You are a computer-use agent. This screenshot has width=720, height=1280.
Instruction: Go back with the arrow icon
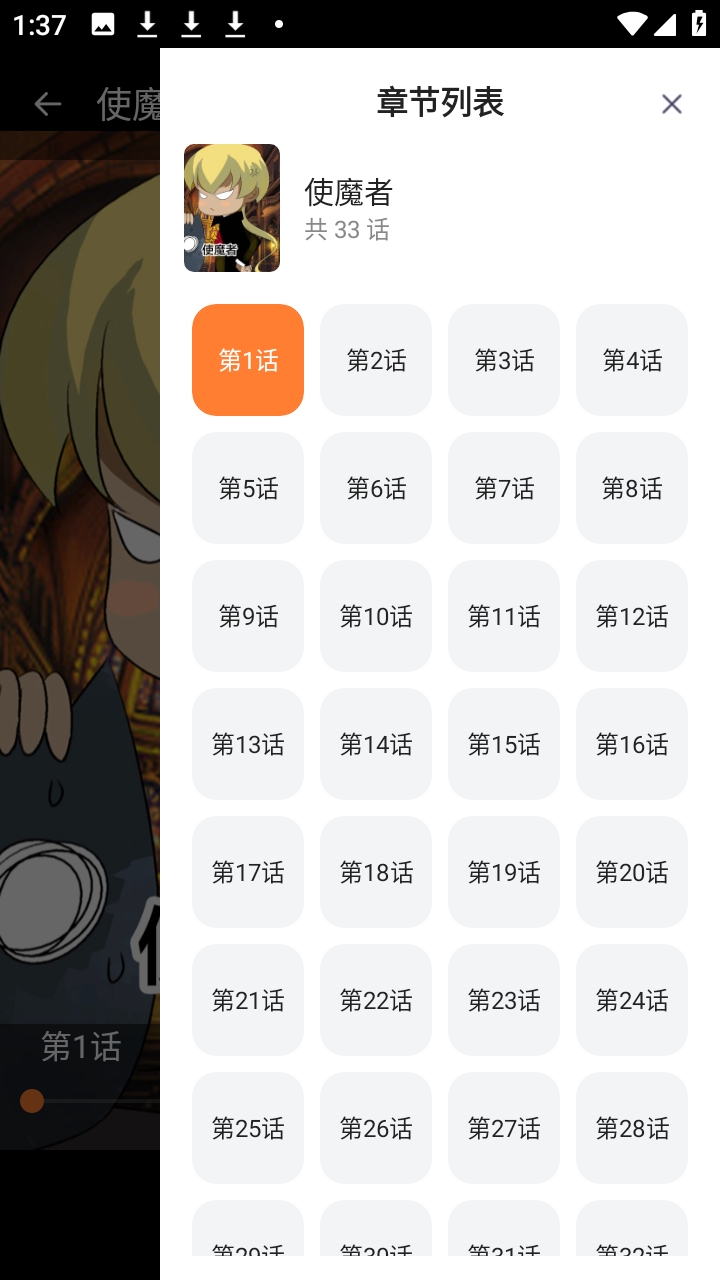click(x=47, y=104)
